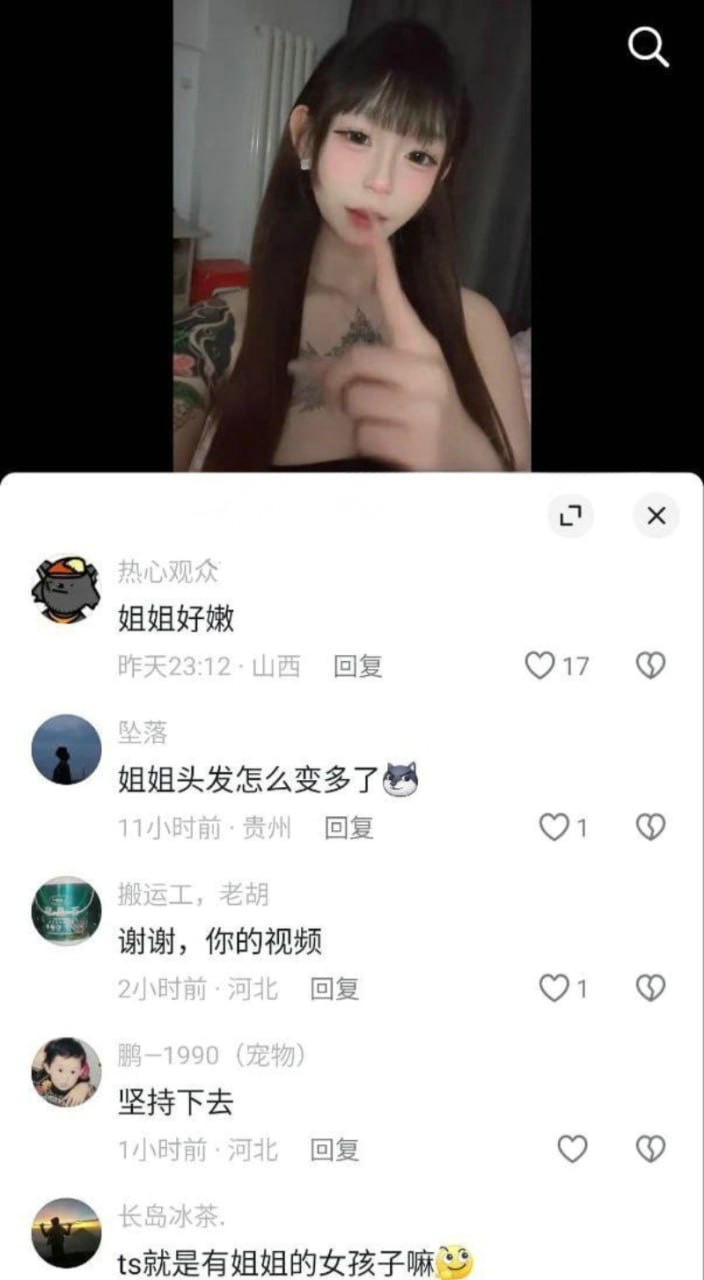
Task: Reply to 搬运工，老胡's comment
Action: (334, 990)
